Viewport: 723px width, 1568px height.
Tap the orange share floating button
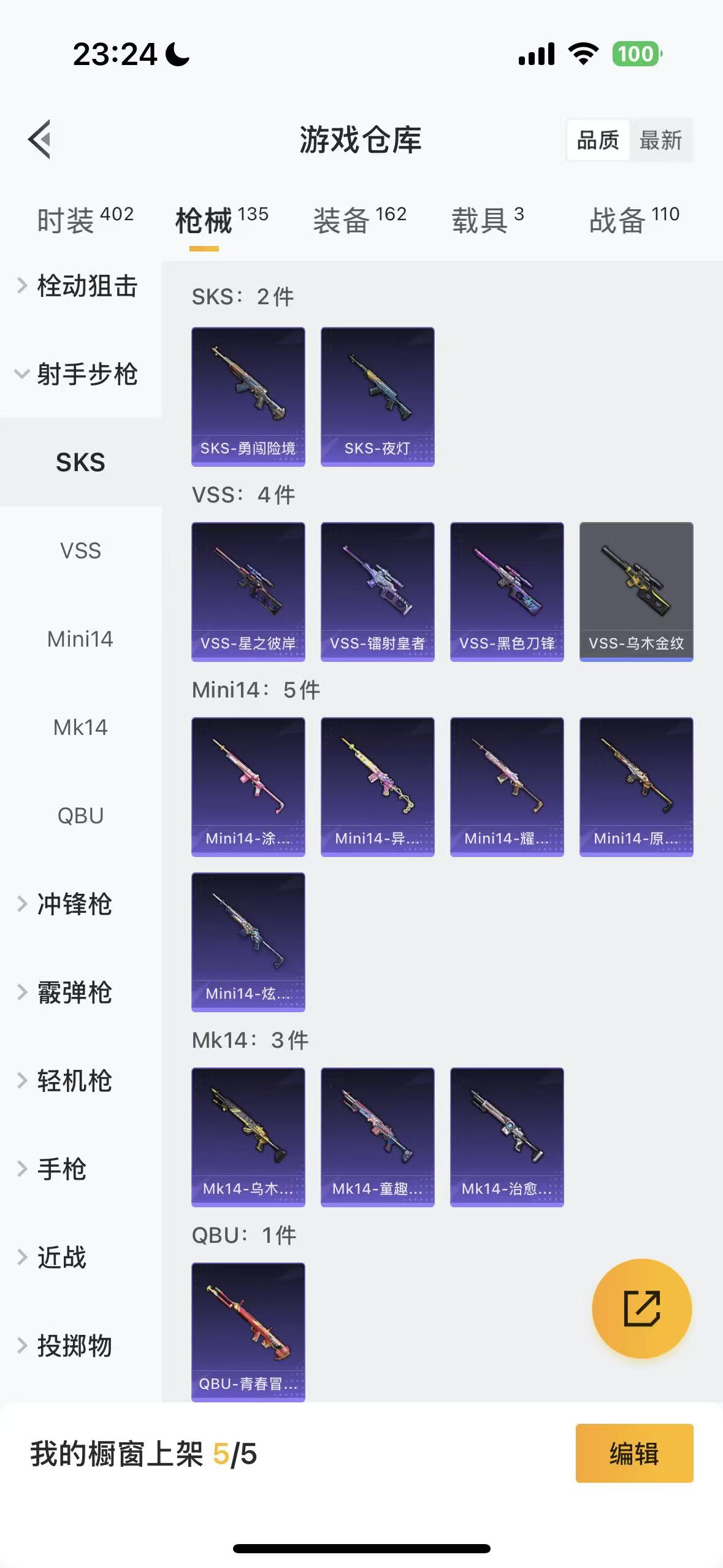pos(641,1309)
